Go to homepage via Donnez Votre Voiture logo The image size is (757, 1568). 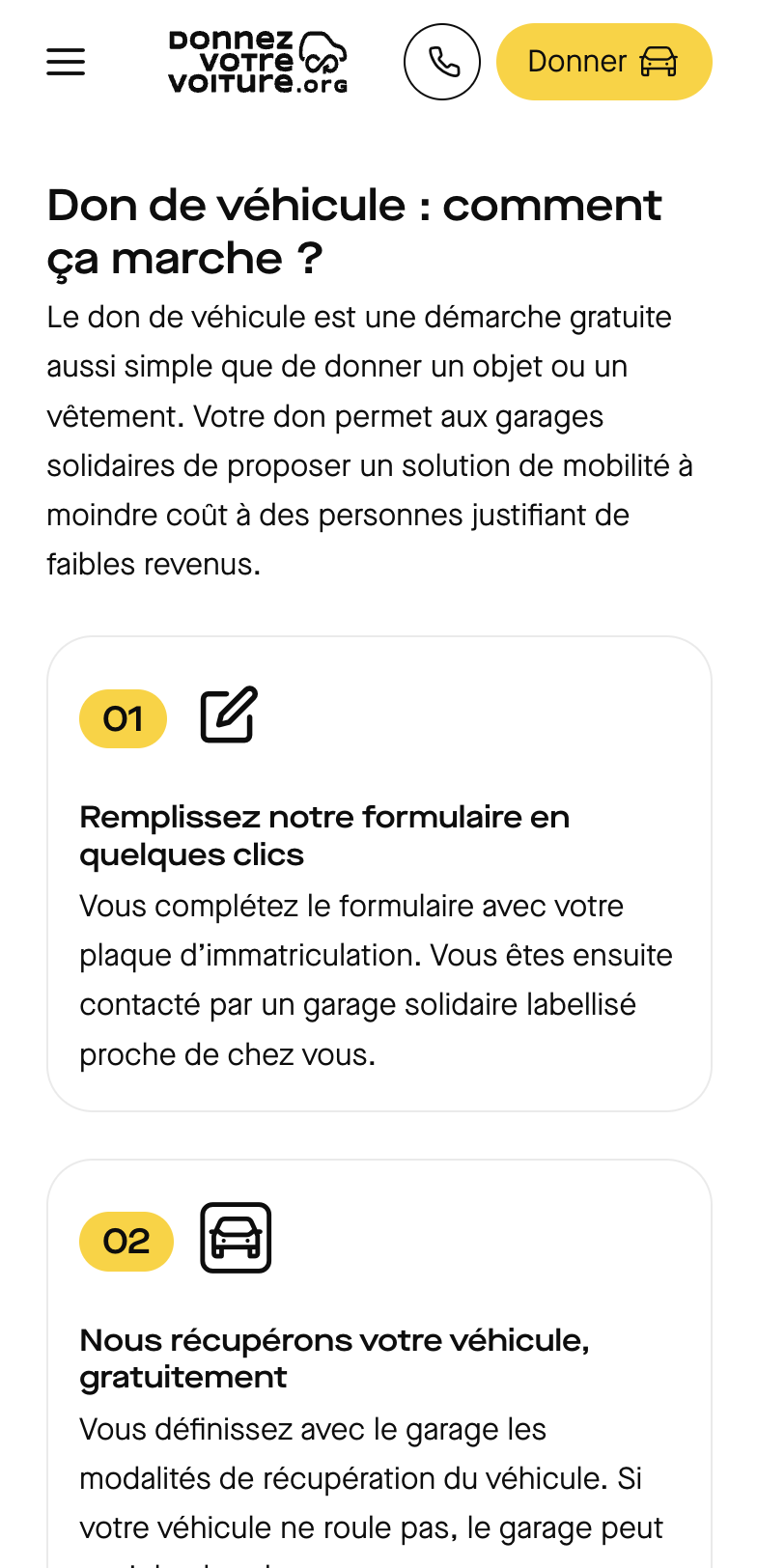pos(258,62)
